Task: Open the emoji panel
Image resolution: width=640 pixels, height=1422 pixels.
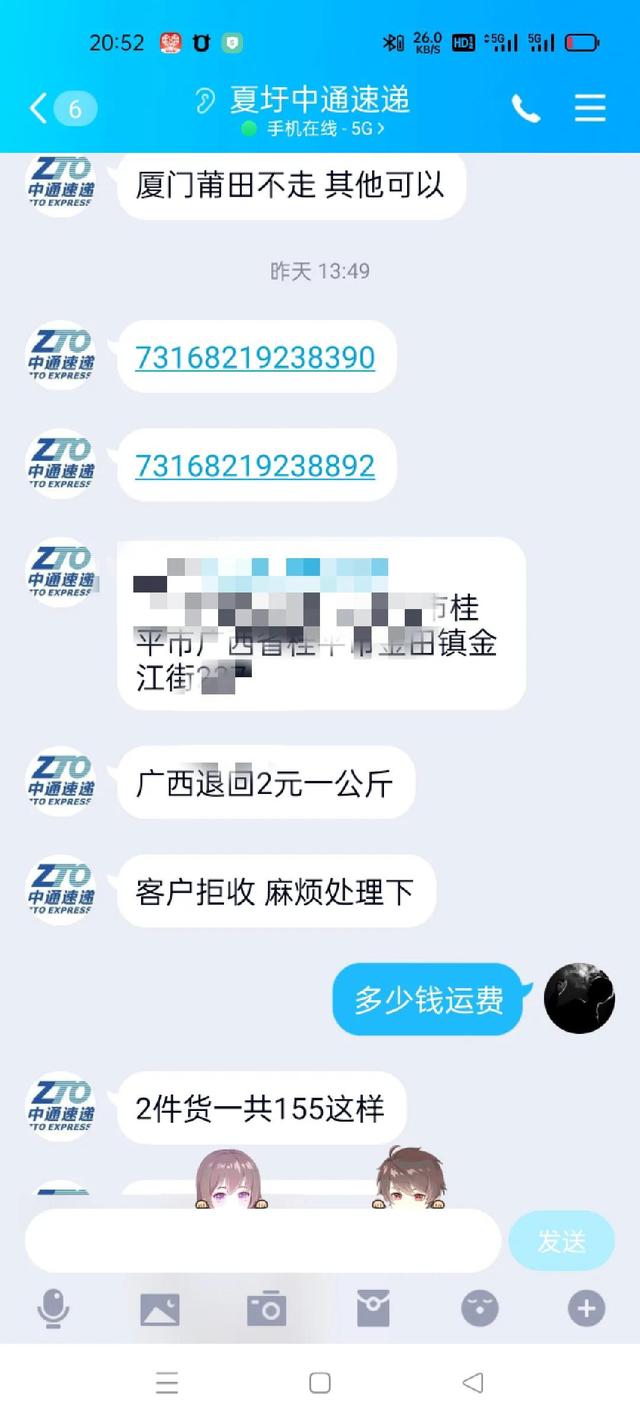Action: pyautogui.click(x=480, y=1308)
